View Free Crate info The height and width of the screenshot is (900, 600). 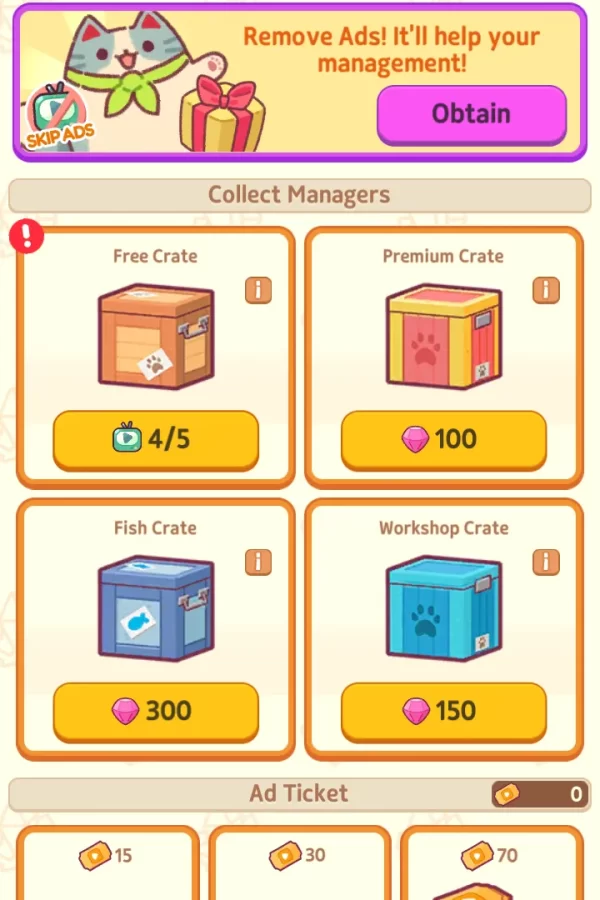pos(258,291)
